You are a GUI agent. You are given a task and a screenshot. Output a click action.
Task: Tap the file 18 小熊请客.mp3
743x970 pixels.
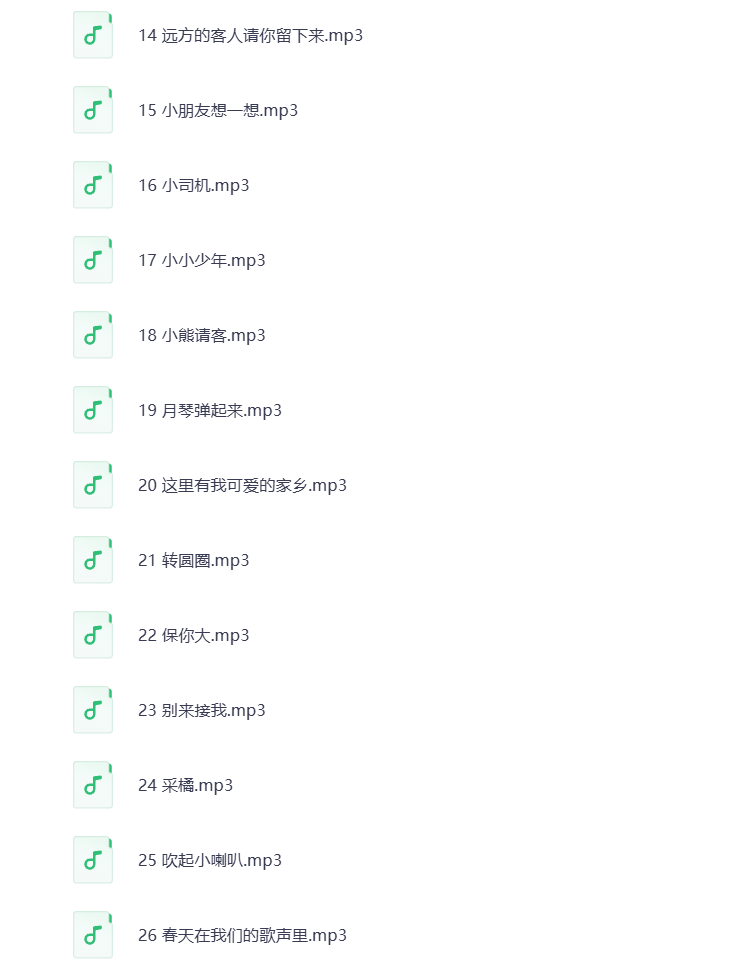[201, 336]
